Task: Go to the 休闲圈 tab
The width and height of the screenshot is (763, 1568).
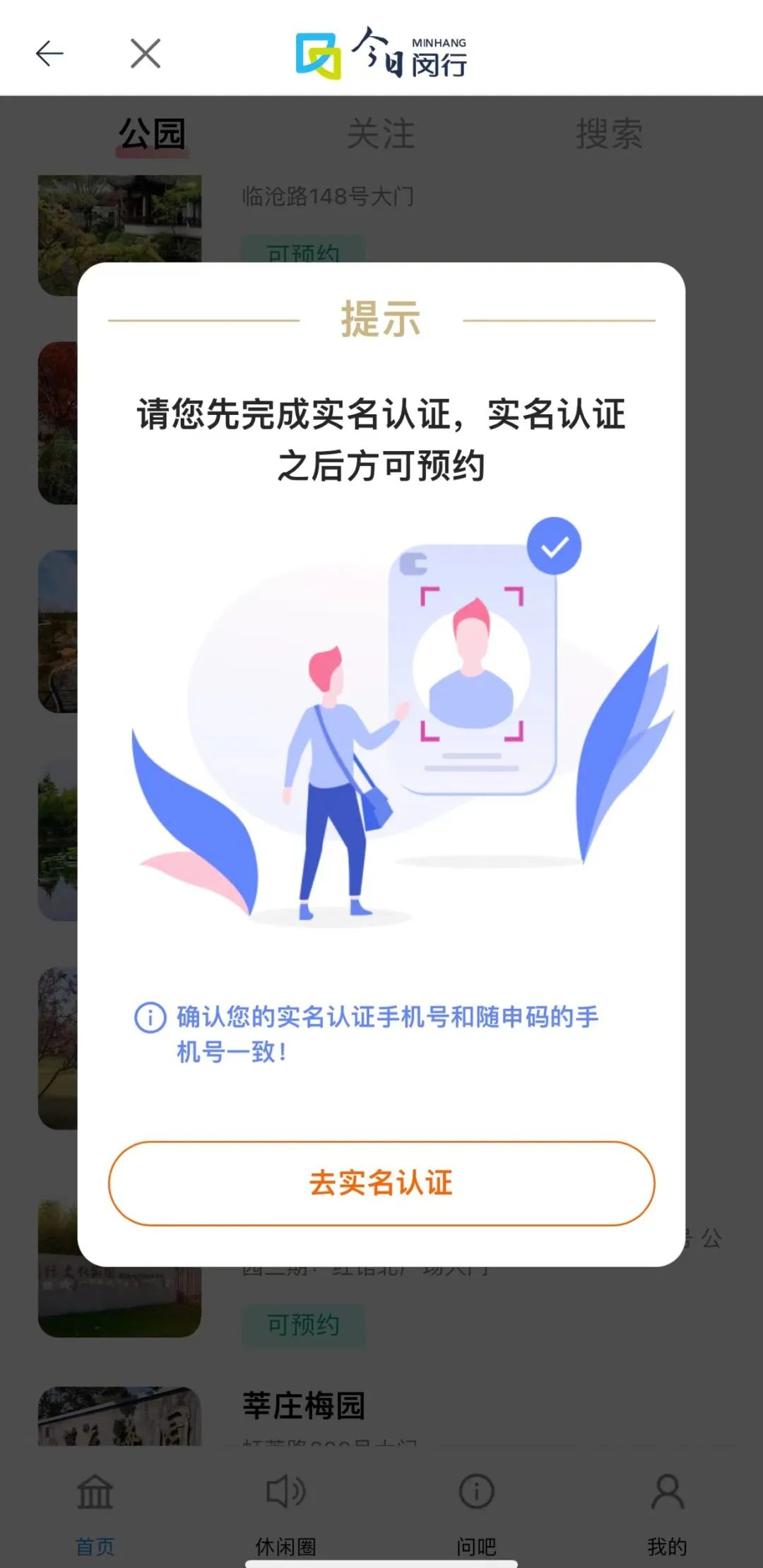Action: click(285, 1507)
